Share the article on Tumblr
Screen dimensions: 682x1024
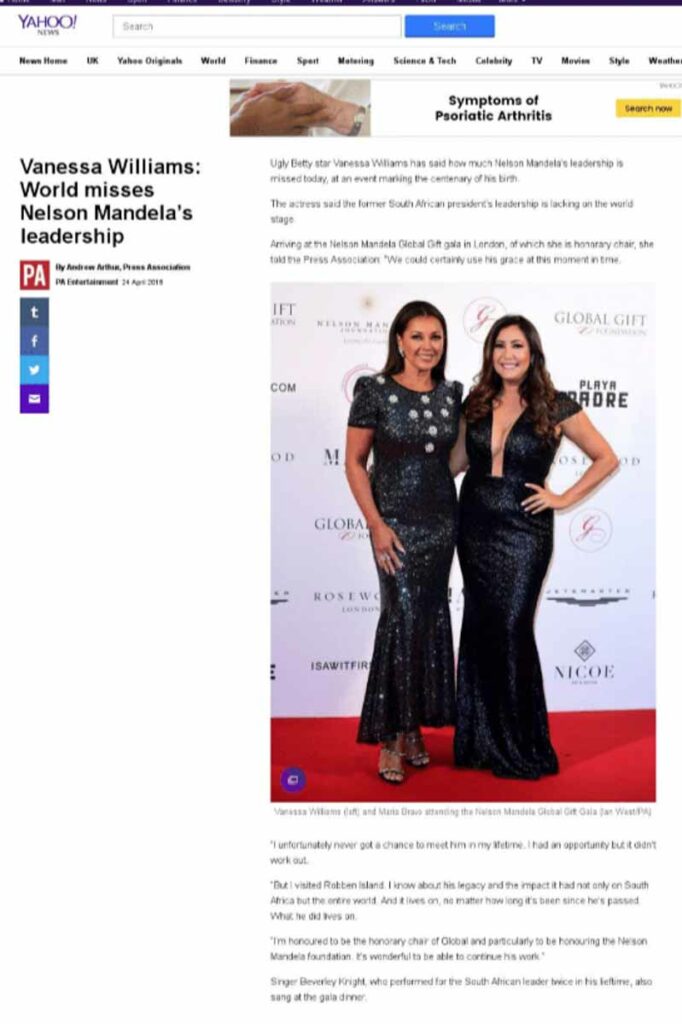pyautogui.click(x=34, y=312)
